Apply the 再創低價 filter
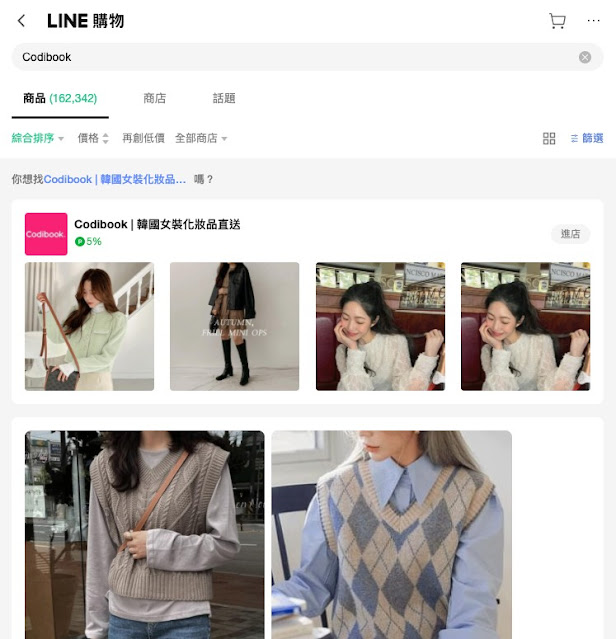The height and width of the screenshot is (639, 616). [142, 138]
